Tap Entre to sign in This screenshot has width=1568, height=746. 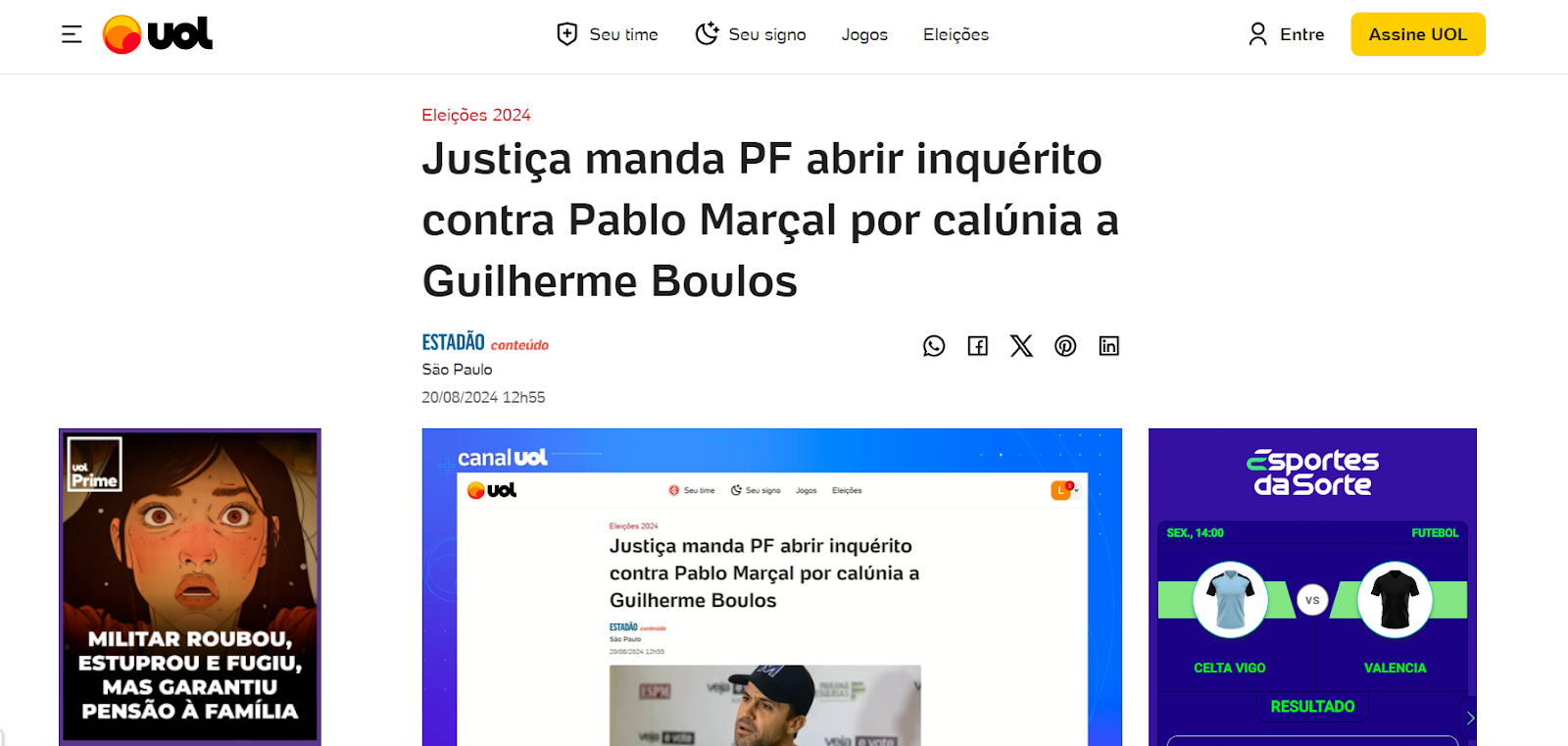[1286, 34]
